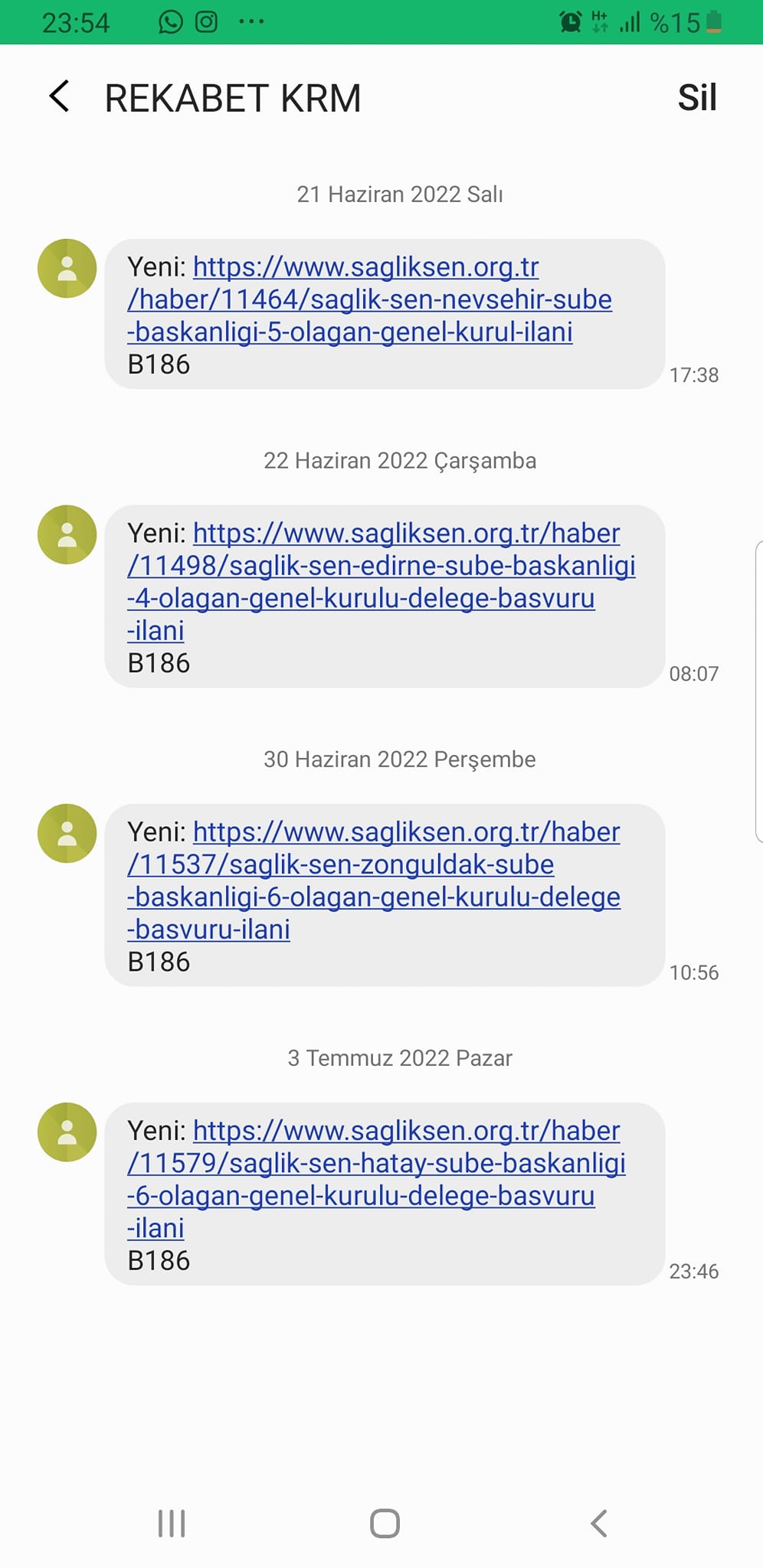The height and width of the screenshot is (1568, 763).
Task: Open the Hatay sube delege basvuru link
Action: pos(376,1164)
